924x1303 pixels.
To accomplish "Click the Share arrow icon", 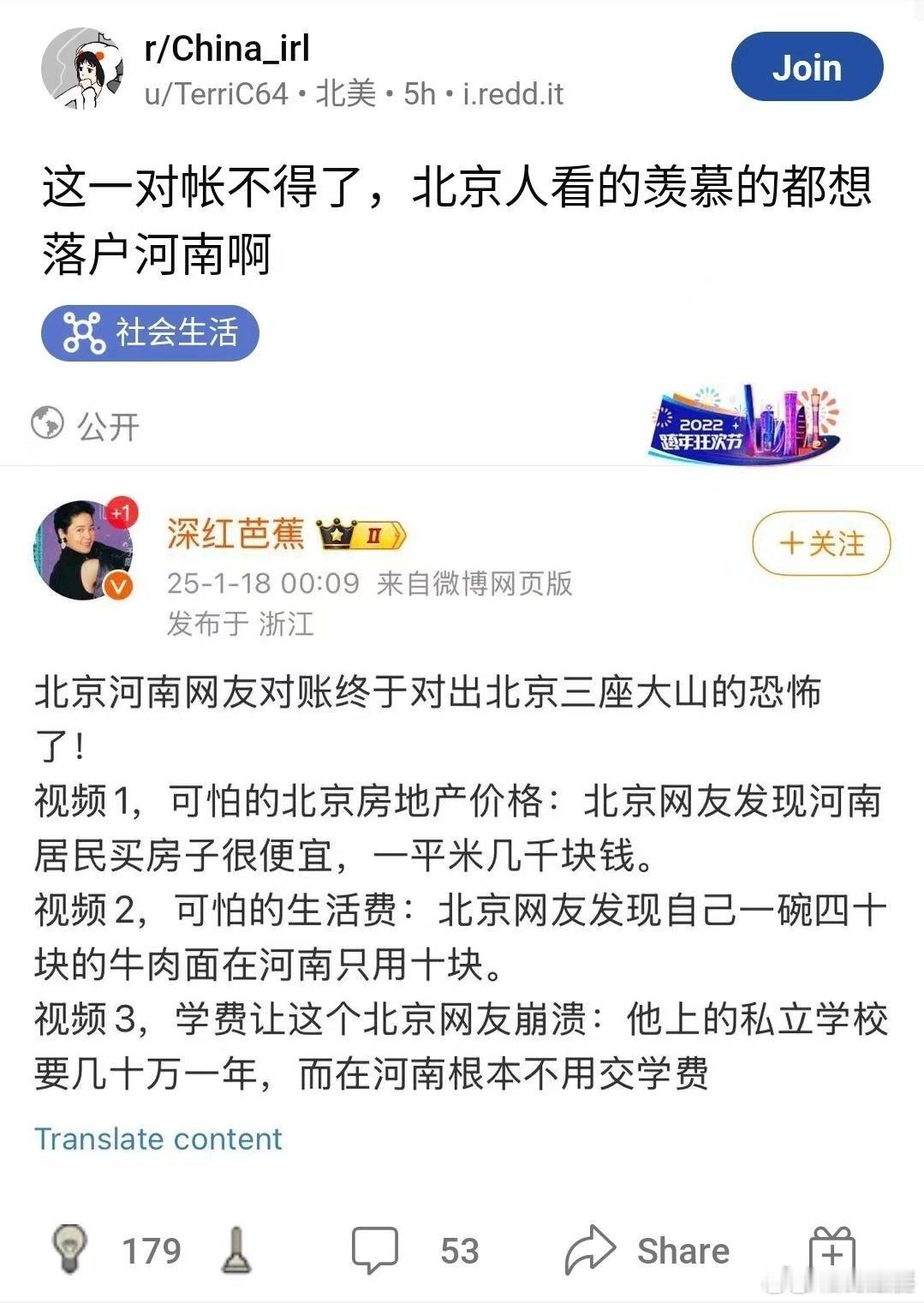I will pos(593,1250).
